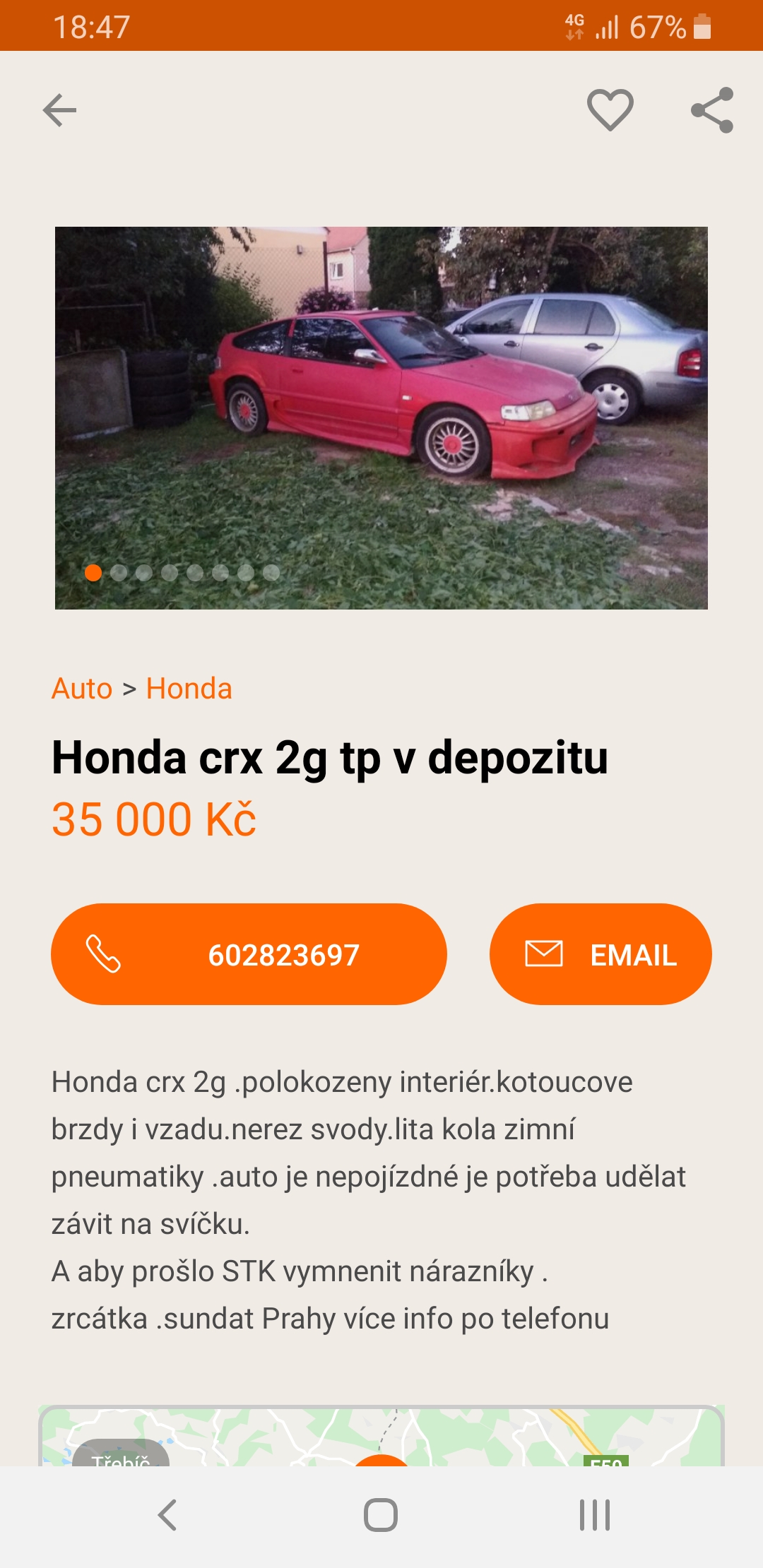Open the Honda category breadcrumb
Image resolution: width=763 pixels, height=1568 pixels.
189,689
